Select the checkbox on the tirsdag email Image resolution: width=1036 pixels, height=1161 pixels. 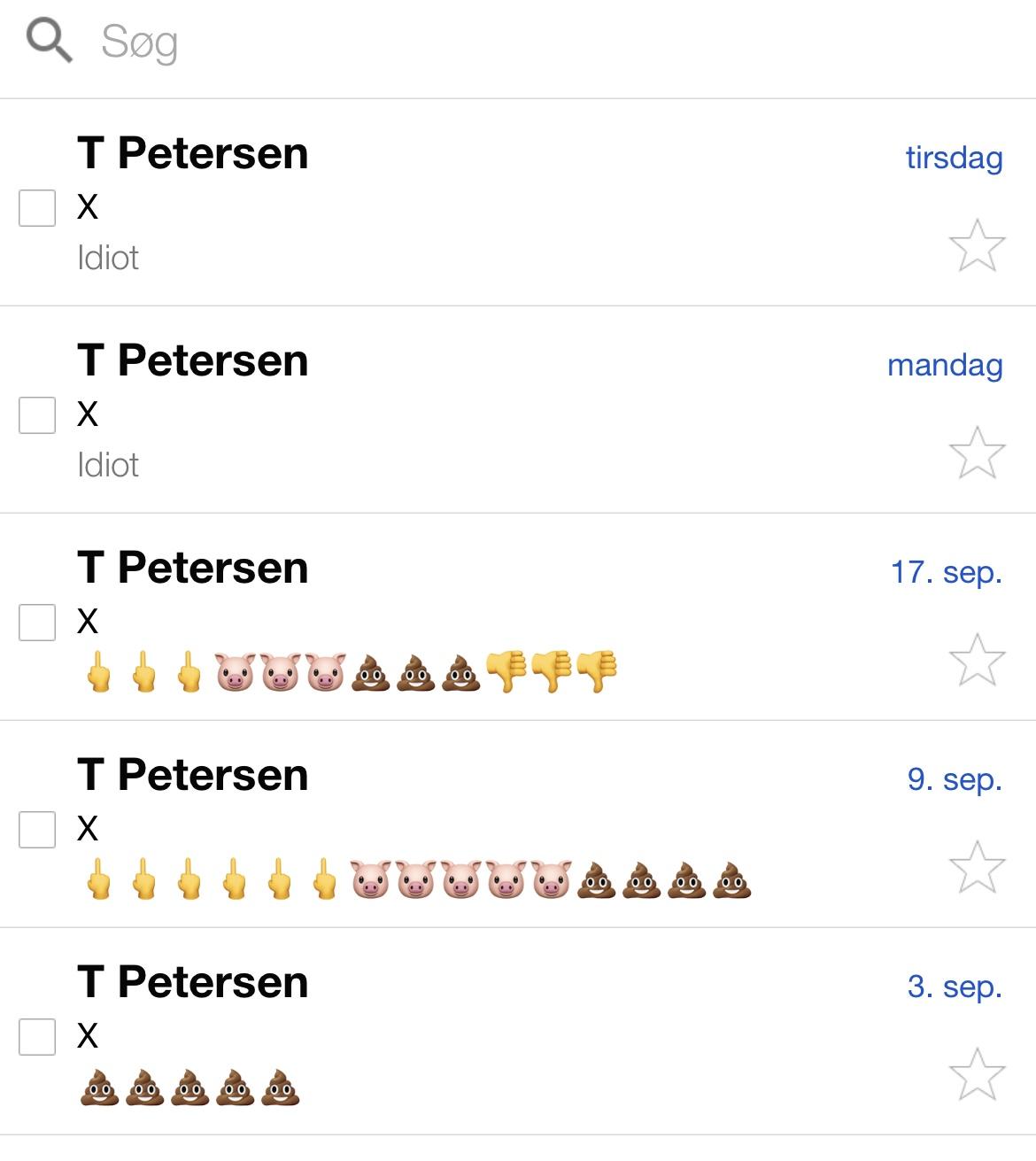[37, 208]
